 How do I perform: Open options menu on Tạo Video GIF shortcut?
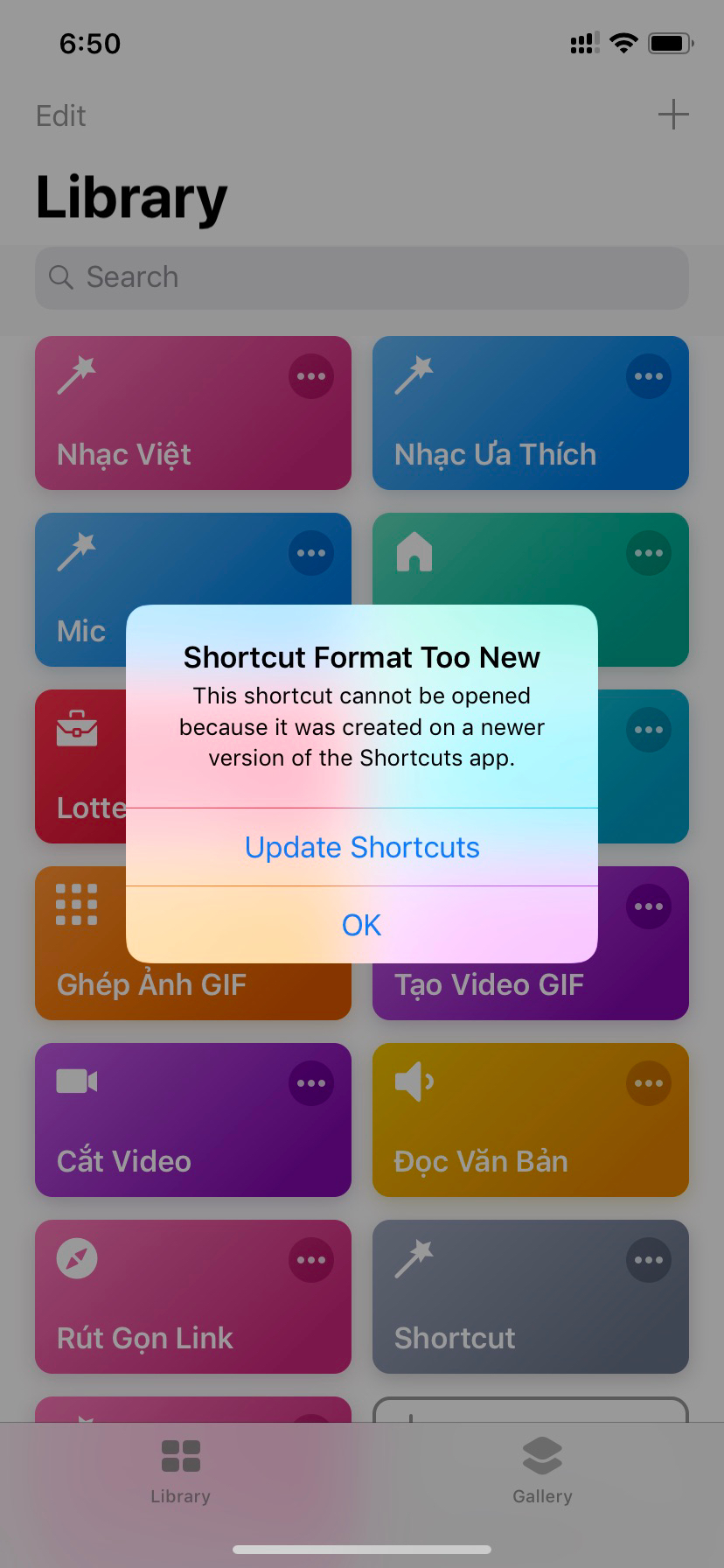click(649, 906)
